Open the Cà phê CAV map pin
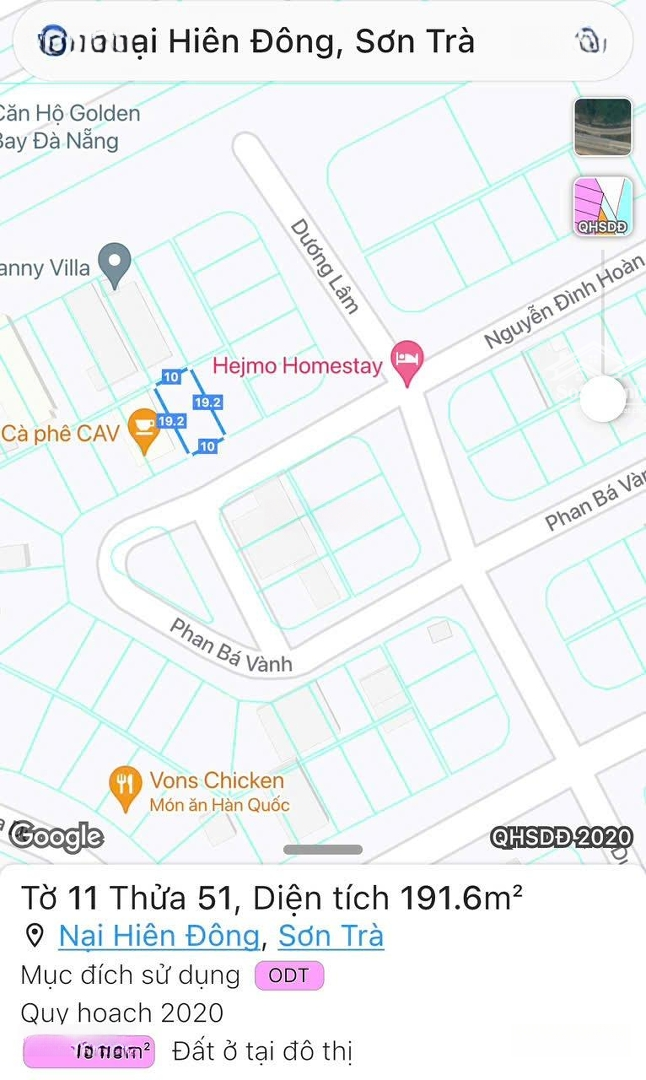Screen dimensions: 646x1080 pos(145,432)
